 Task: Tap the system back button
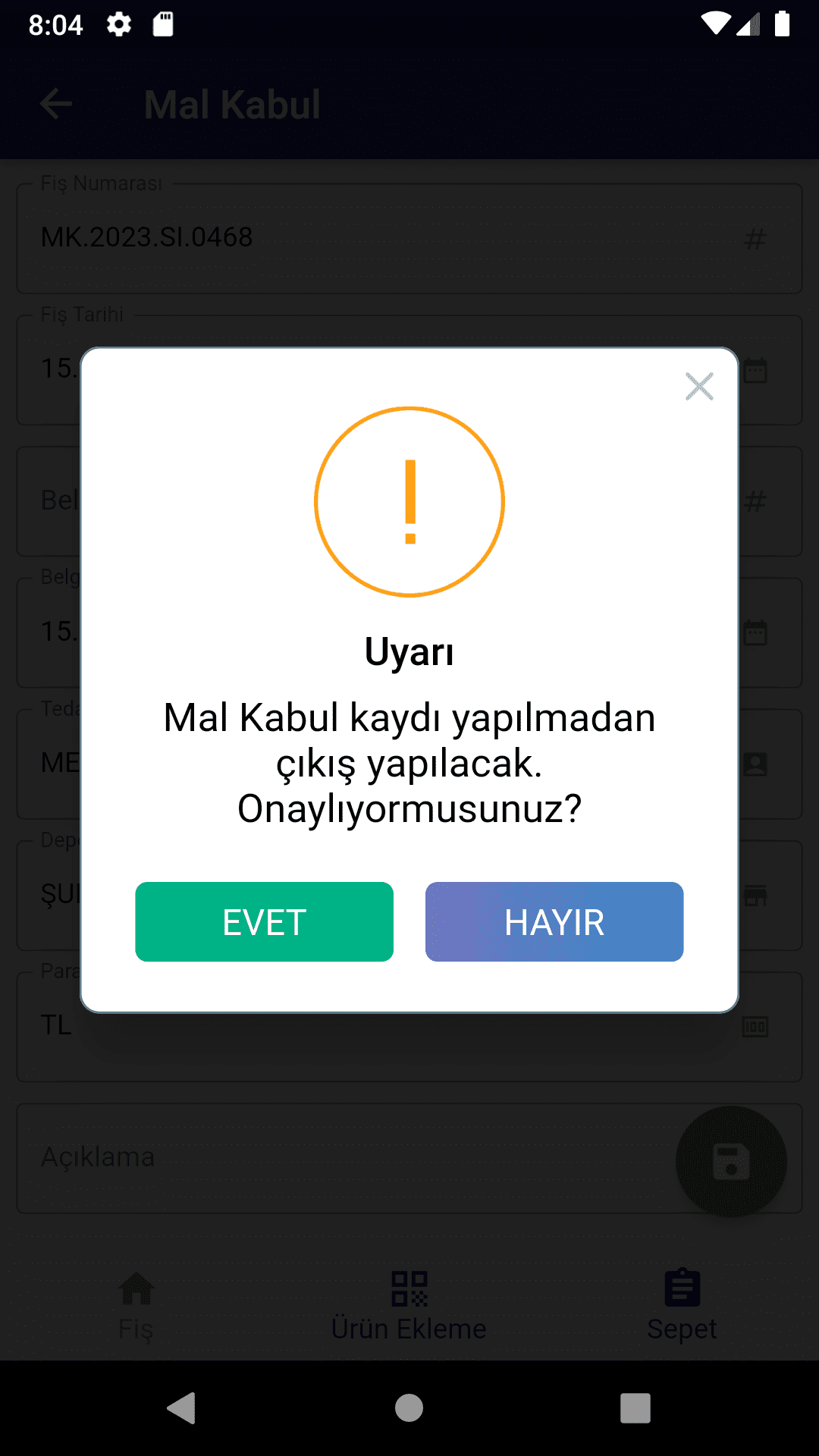[x=182, y=1408]
